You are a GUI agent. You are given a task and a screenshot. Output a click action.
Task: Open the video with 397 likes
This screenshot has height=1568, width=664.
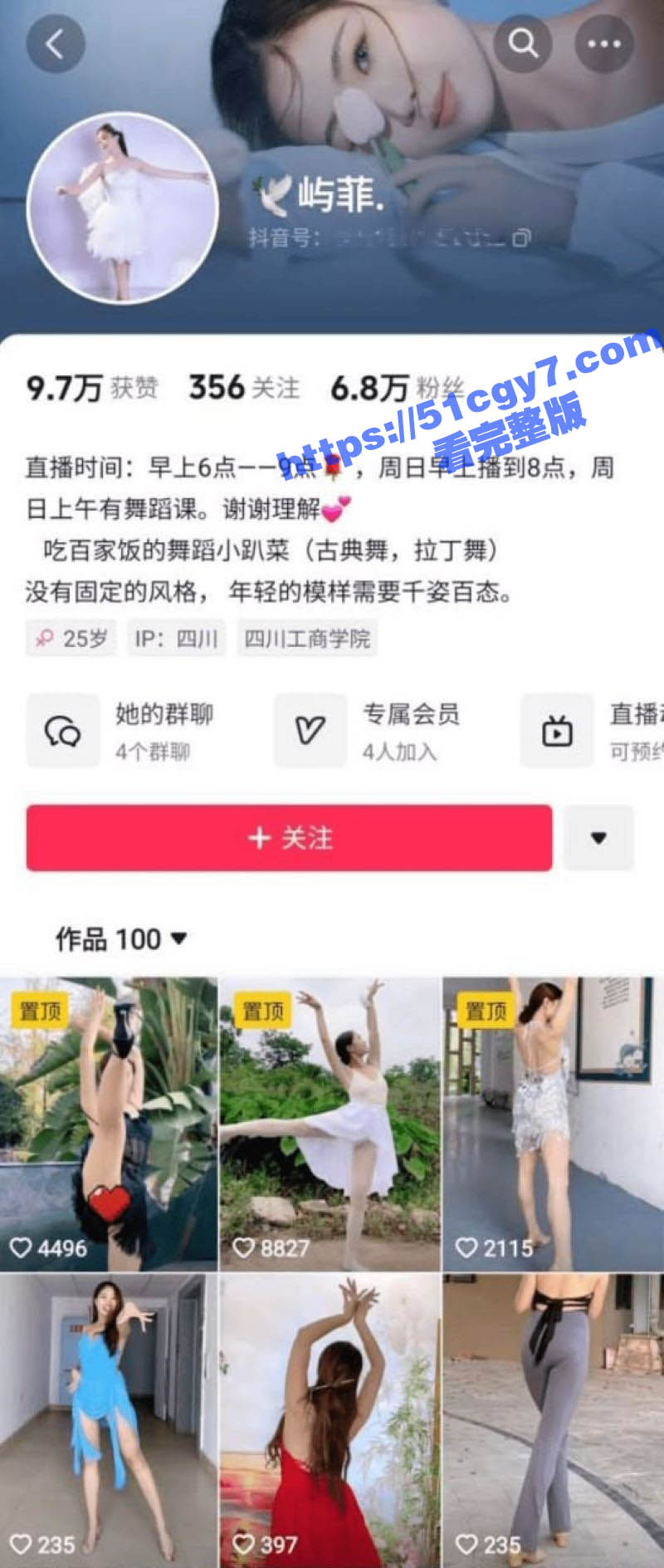[330, 1419]
